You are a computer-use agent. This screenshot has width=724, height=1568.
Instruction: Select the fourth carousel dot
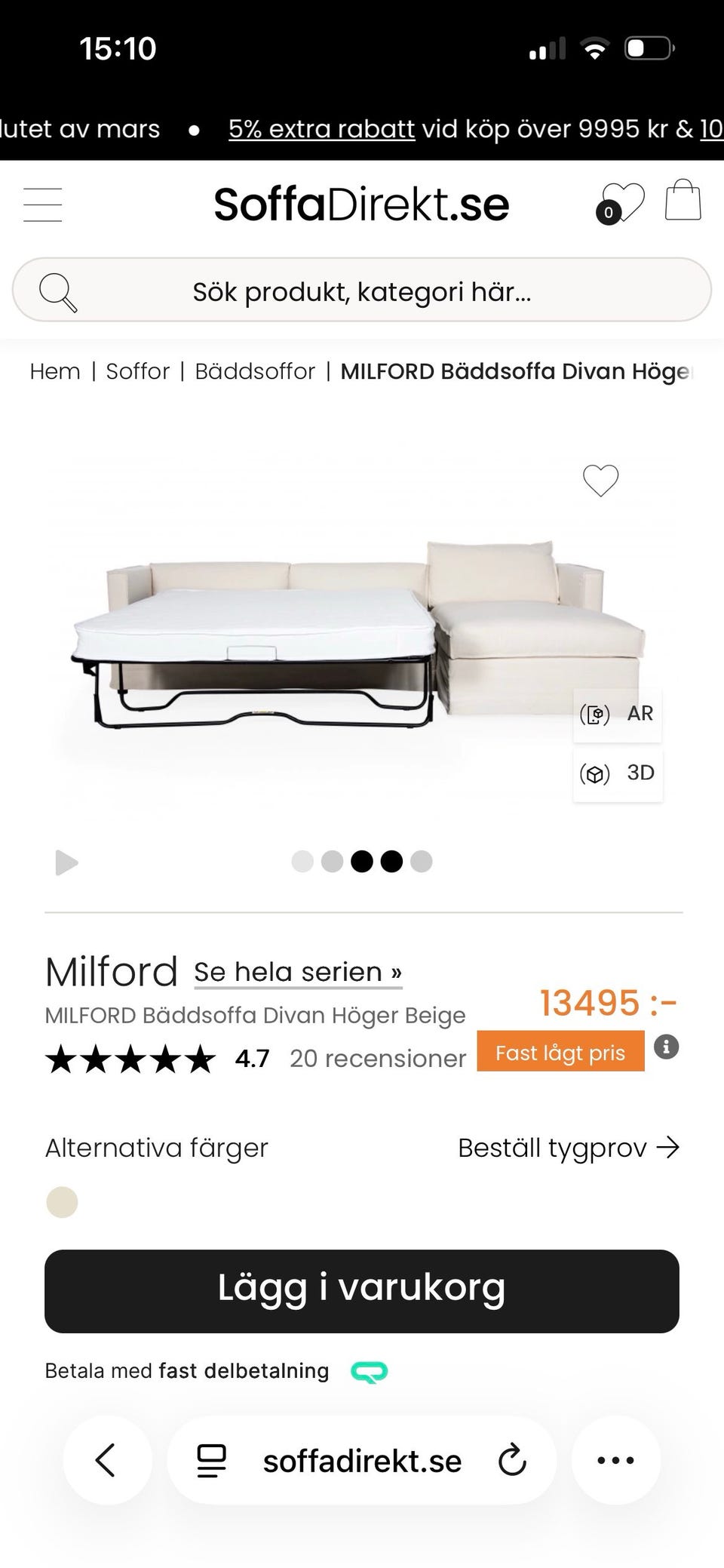coord(391,861)
